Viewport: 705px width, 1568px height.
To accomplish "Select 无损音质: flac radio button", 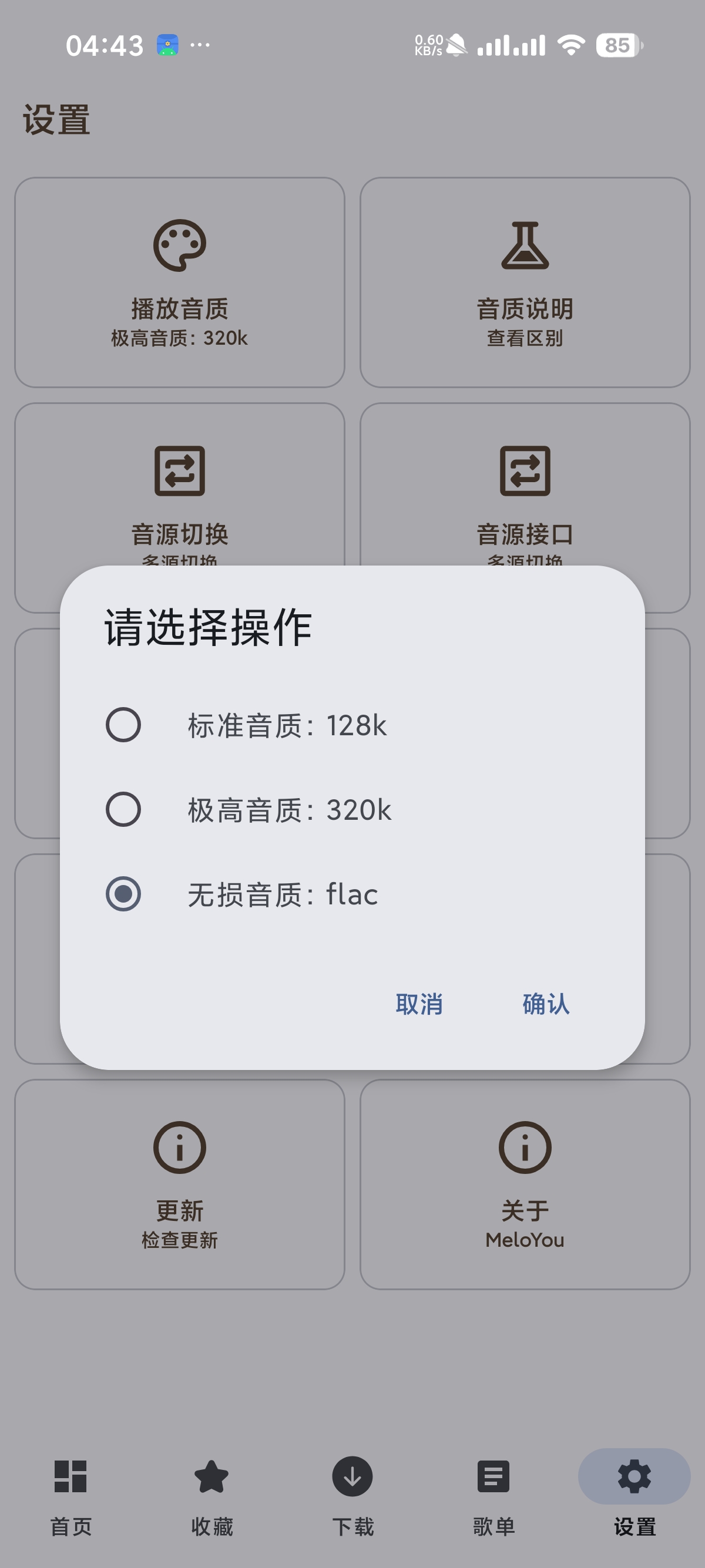I will [123, 896].
